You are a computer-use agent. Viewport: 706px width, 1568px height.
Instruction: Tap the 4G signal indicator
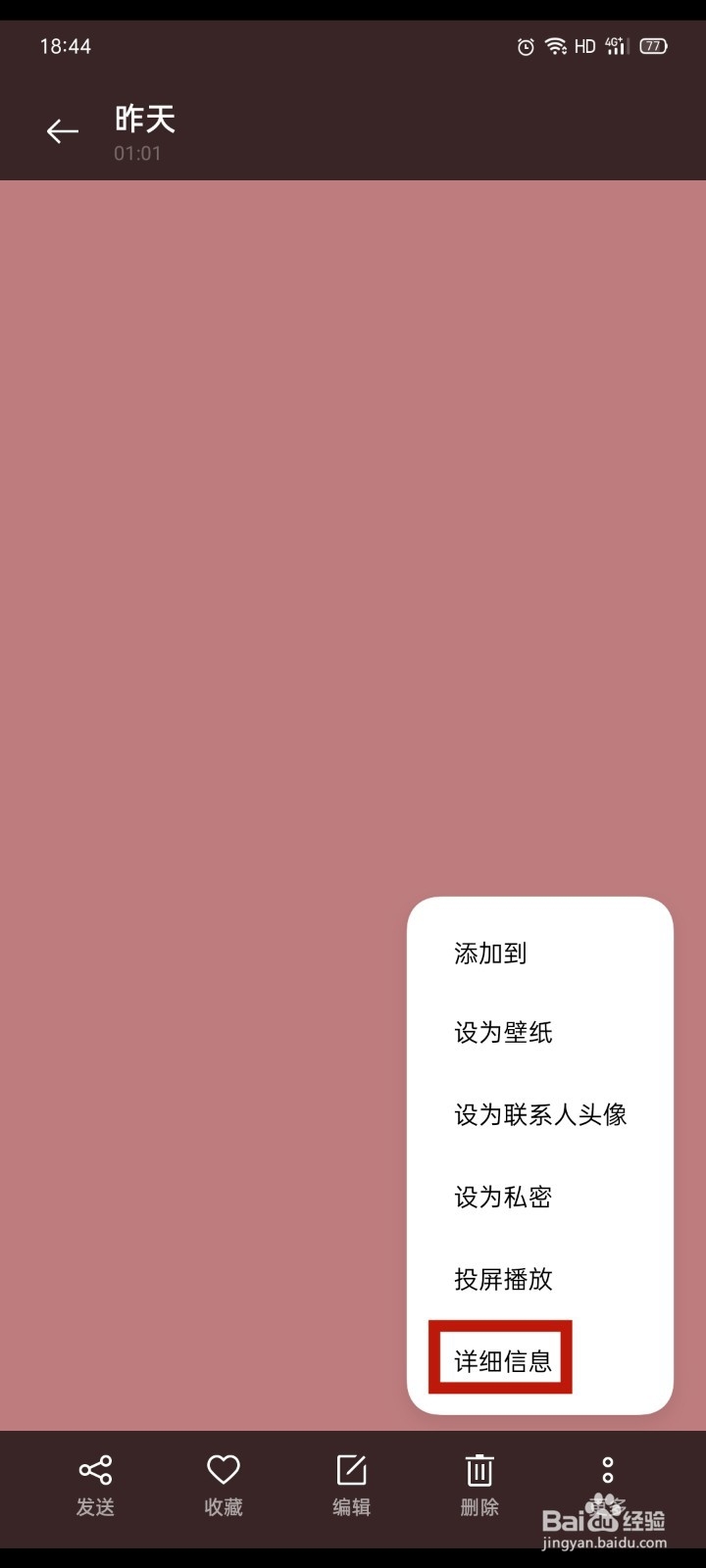[x=613, y=45]
